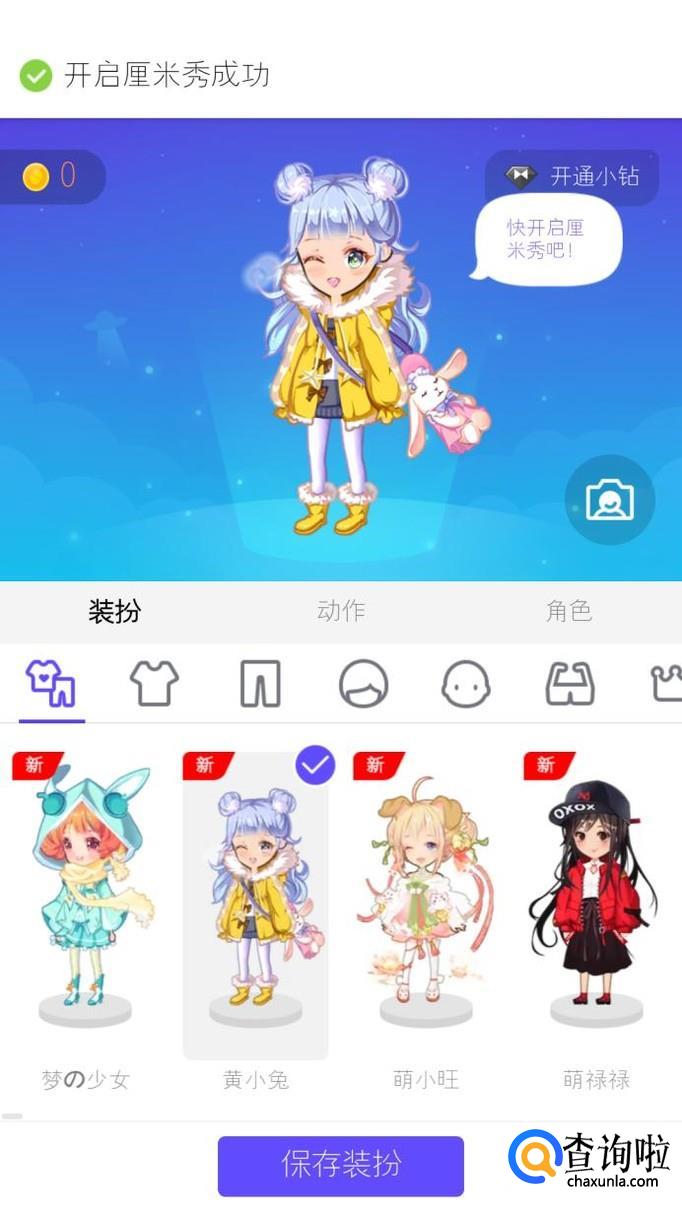Switch to the 角色 tab
This screenshot has height=1212, width=682.
tap(568, 611)
